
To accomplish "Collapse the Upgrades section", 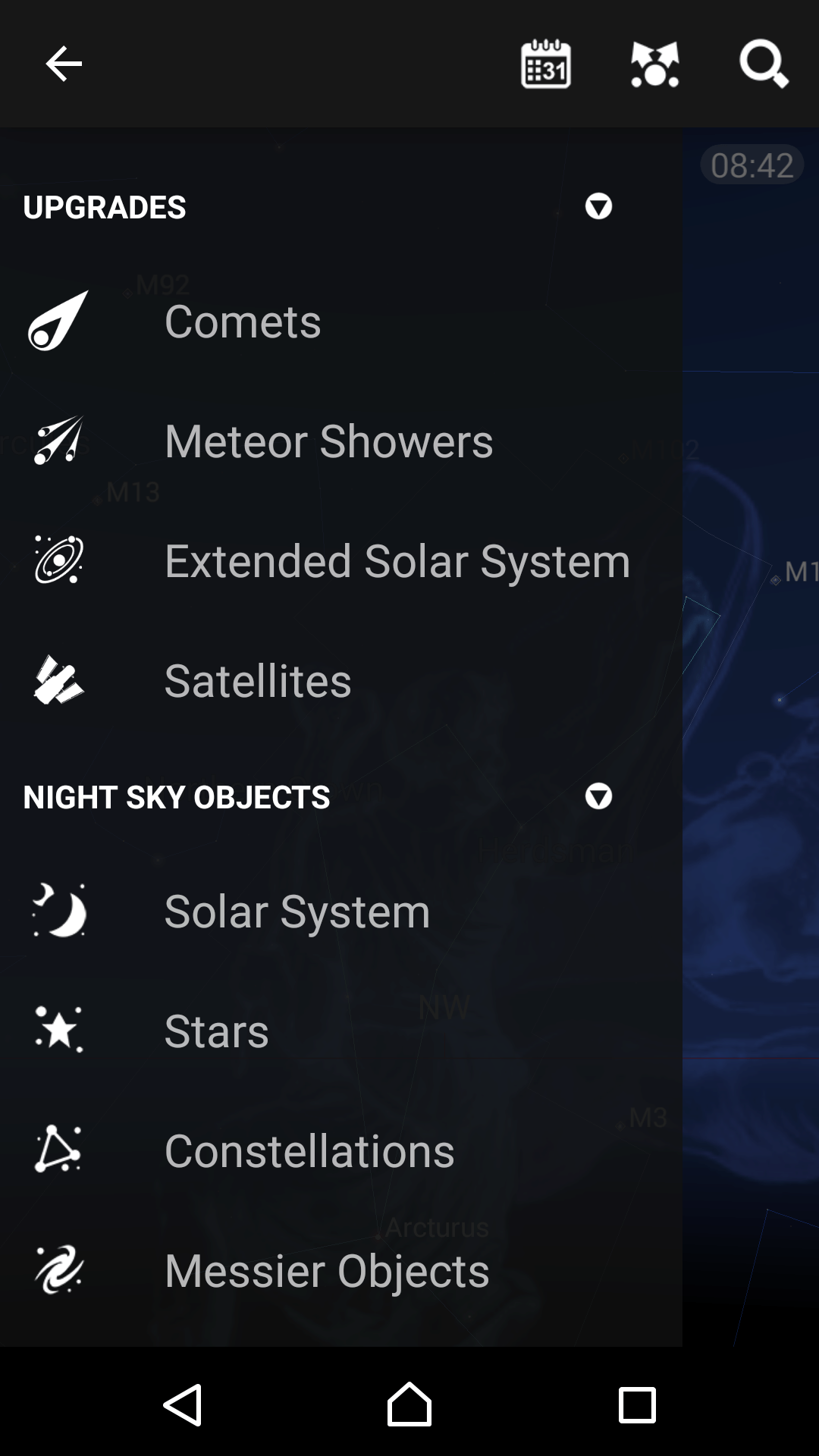I will [x=598, y=206].
